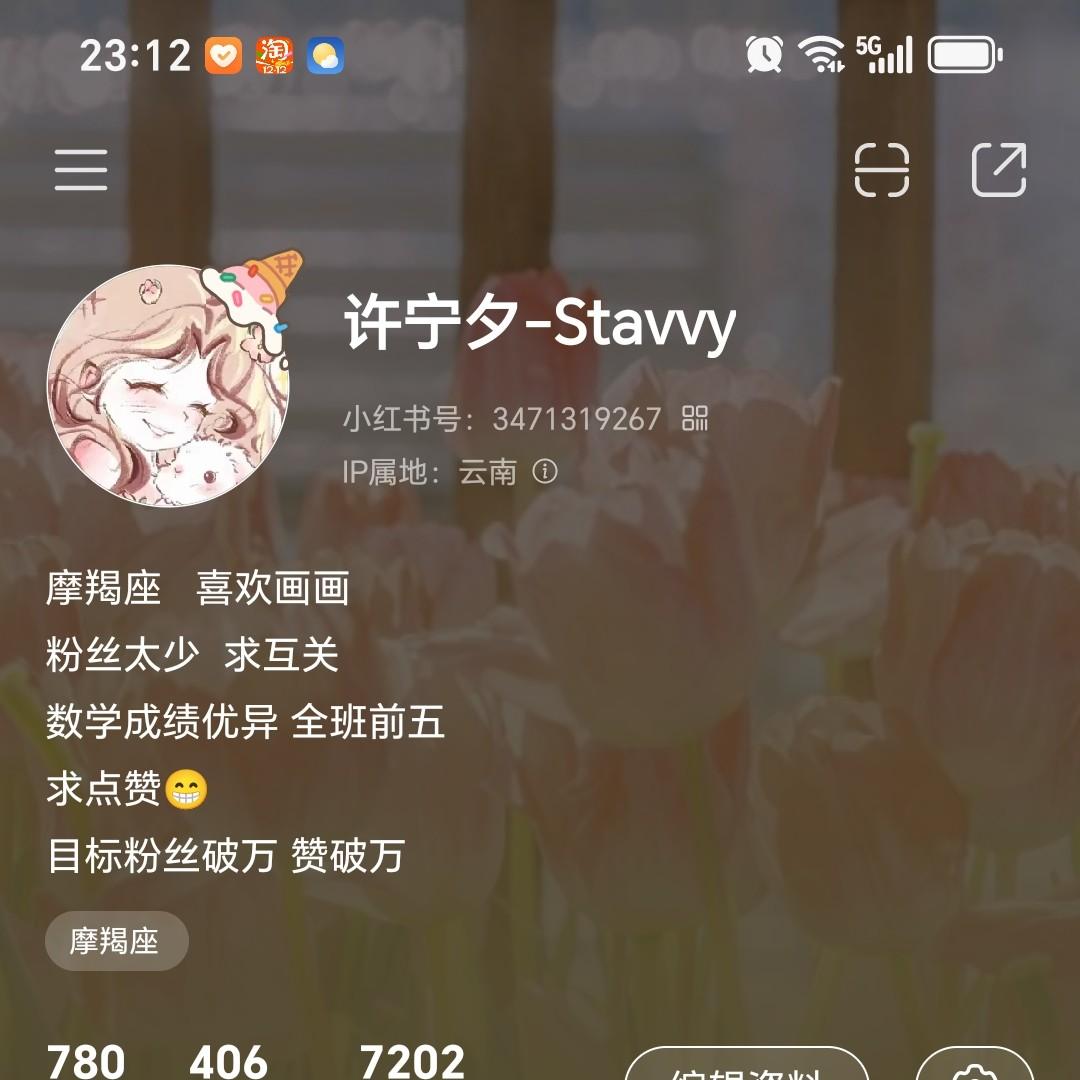Open the scan code icon
This screenshot has width=1080, height=1080.
tap(882, 170)
